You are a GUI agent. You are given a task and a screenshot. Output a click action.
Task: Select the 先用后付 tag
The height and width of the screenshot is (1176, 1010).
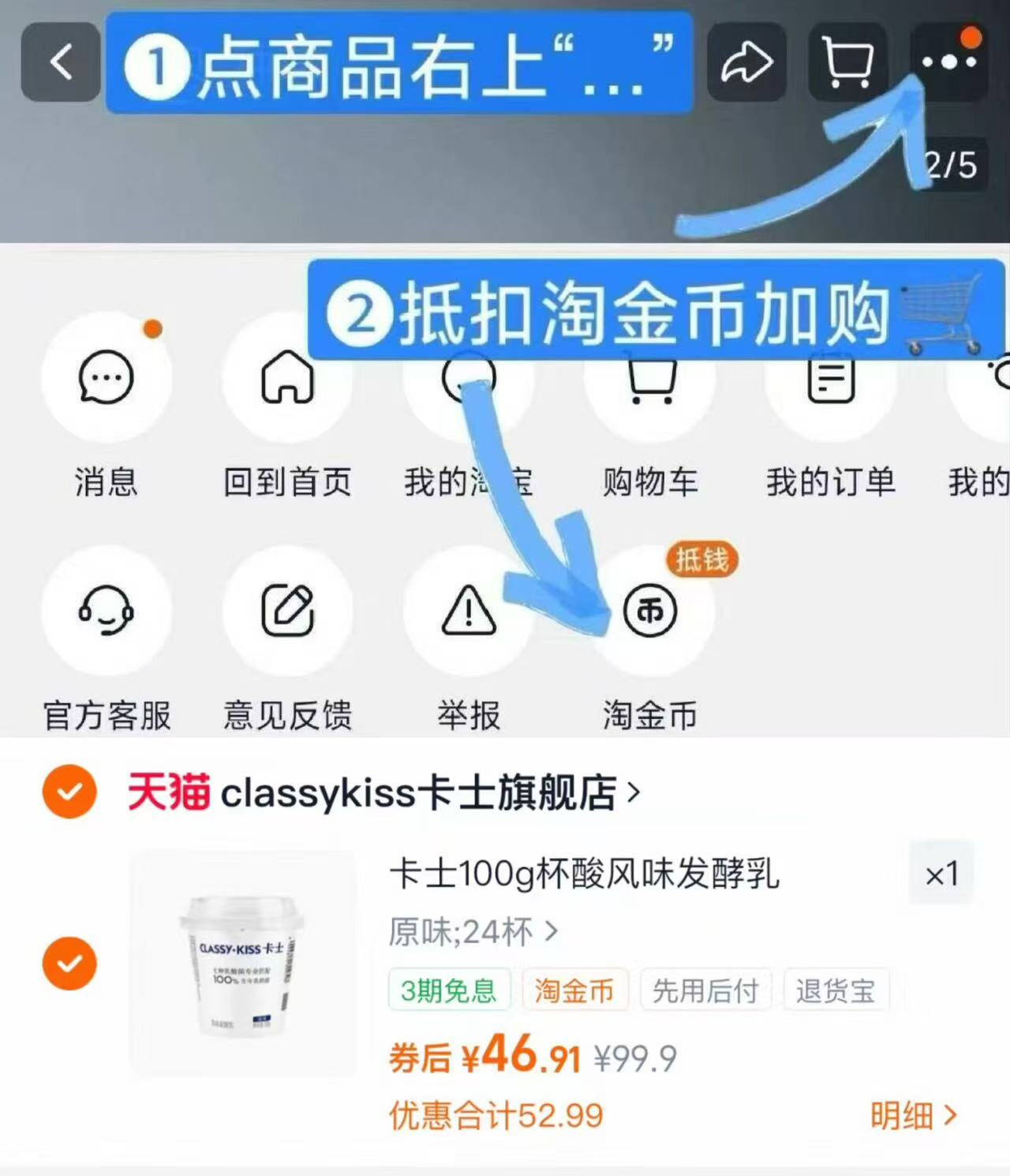(x=705, y=991)
